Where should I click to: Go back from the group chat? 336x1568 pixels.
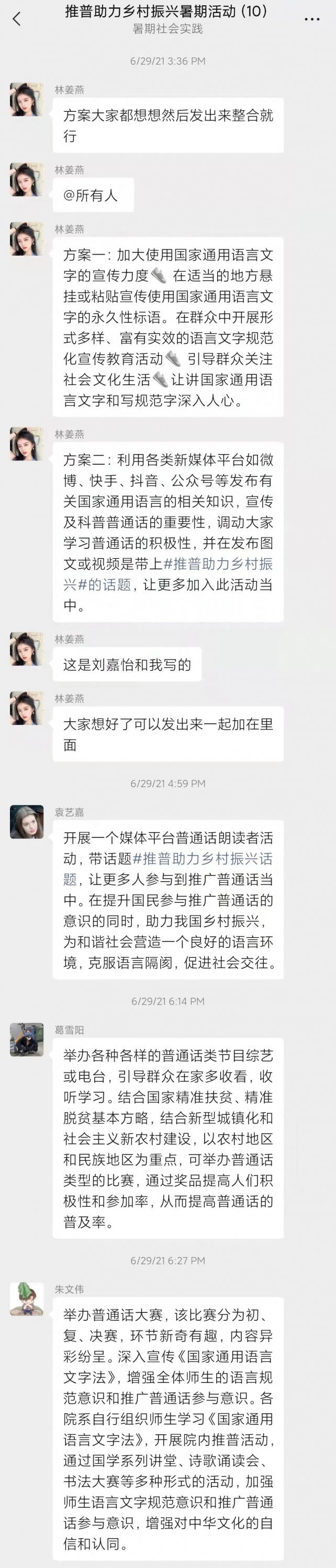17,19
